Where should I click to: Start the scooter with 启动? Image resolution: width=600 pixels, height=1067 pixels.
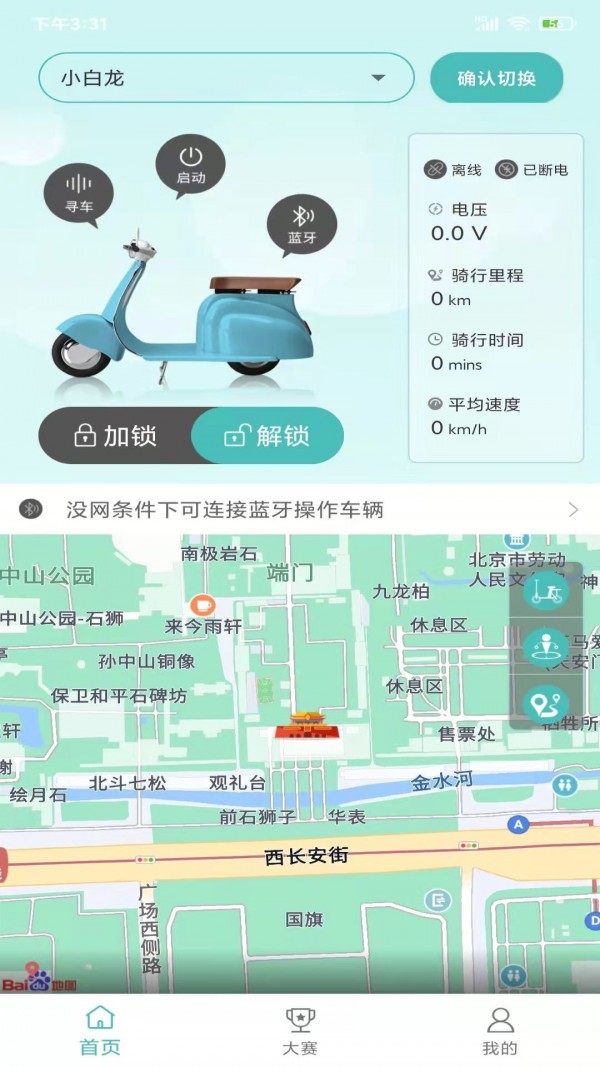(191, 165)
